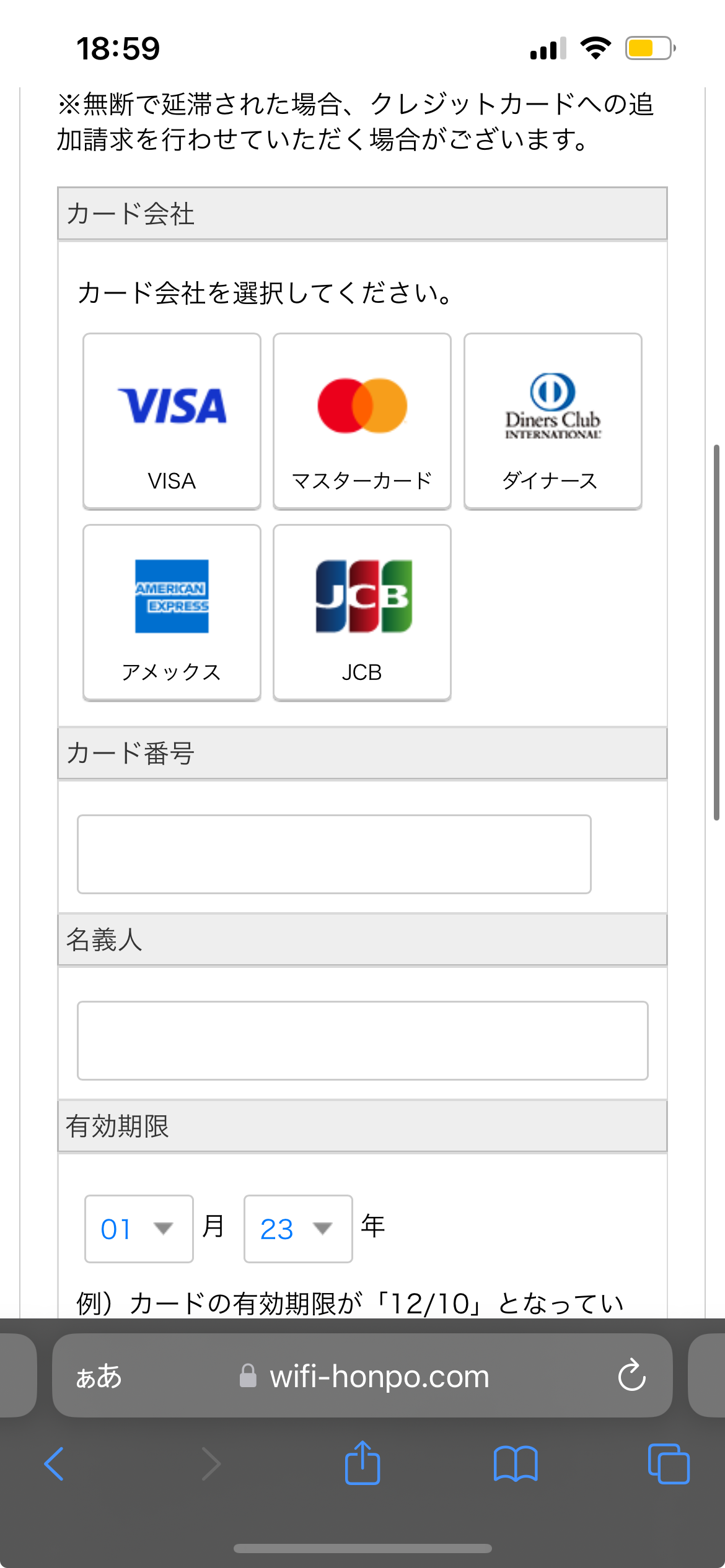Open Safari bookmarks
The width and height of the screenshot is (725, 1568).
[516, 1464]
